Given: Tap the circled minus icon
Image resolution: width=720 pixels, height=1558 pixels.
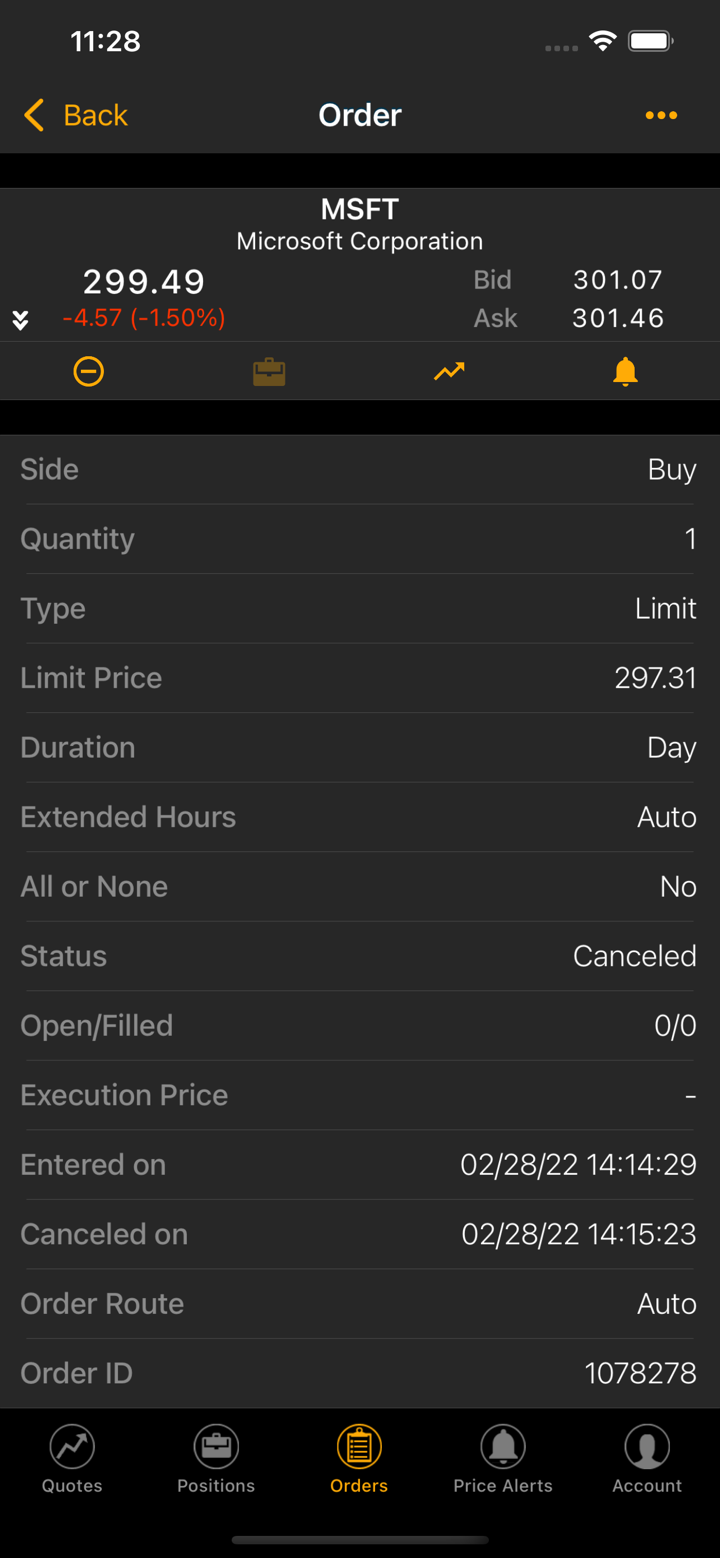Looking at the screenshot, I should (89, 372).
